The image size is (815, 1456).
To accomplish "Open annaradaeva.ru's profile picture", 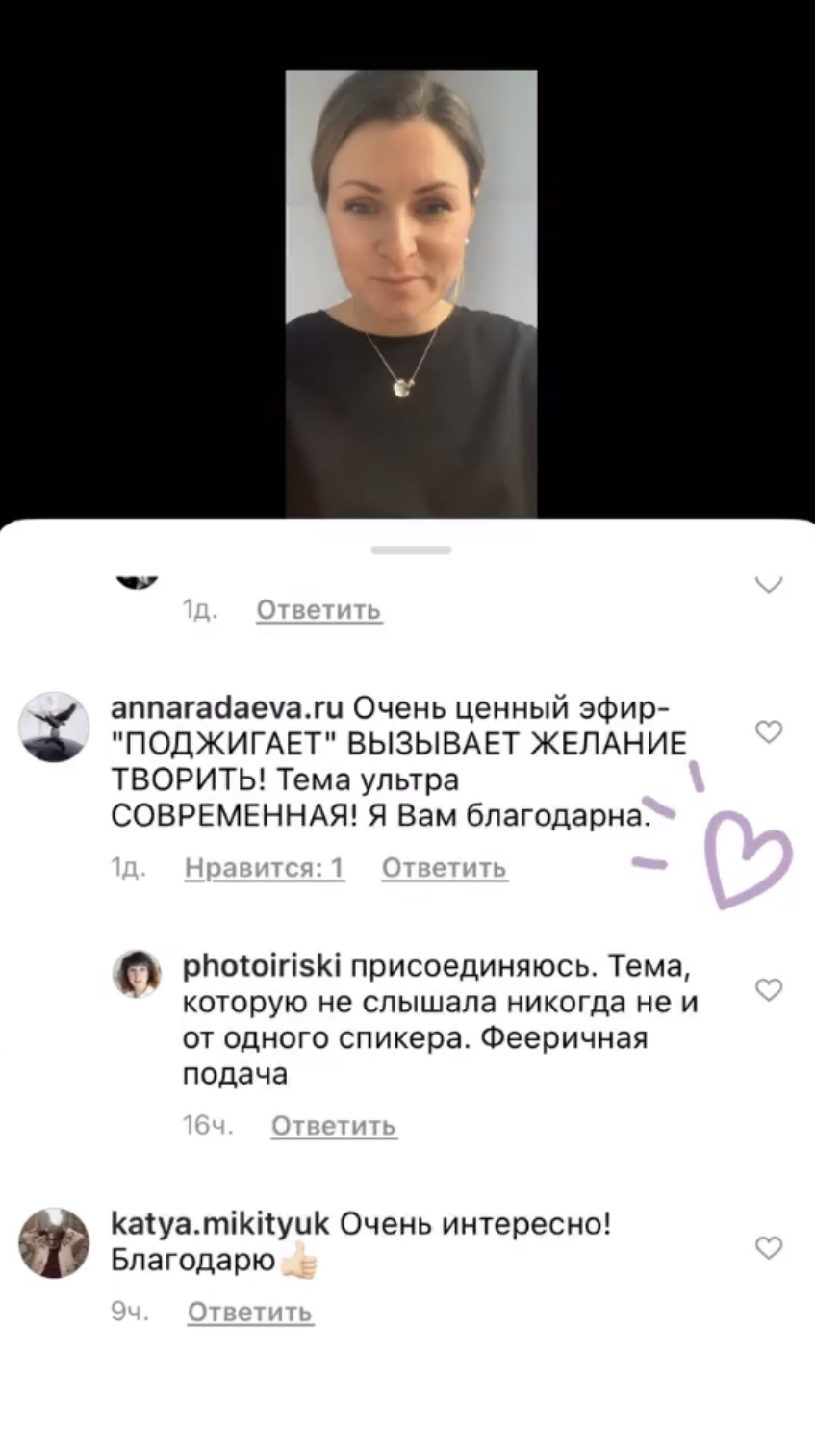I will pyautogui.click(x=54, y=727).
